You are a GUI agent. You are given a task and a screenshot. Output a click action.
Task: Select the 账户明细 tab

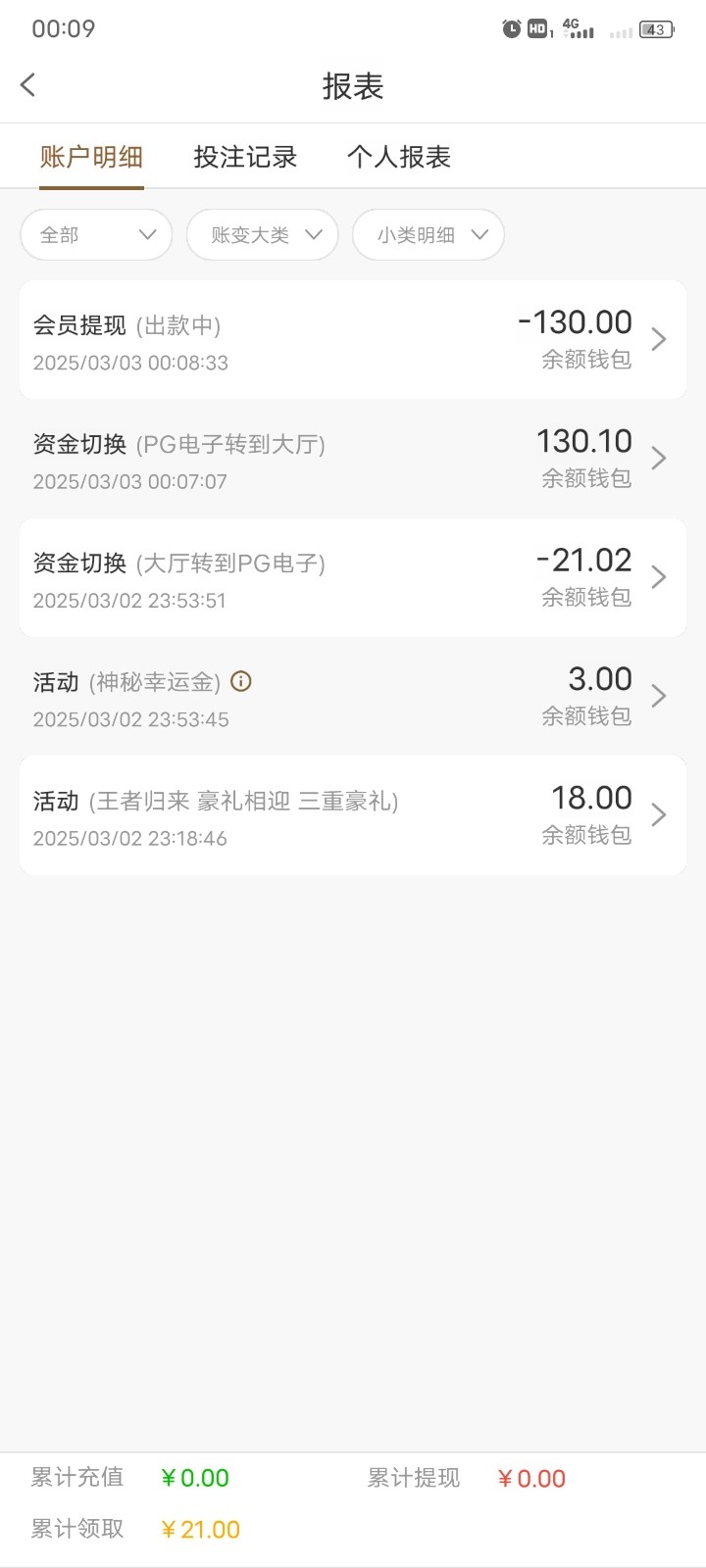pos(92,157)
